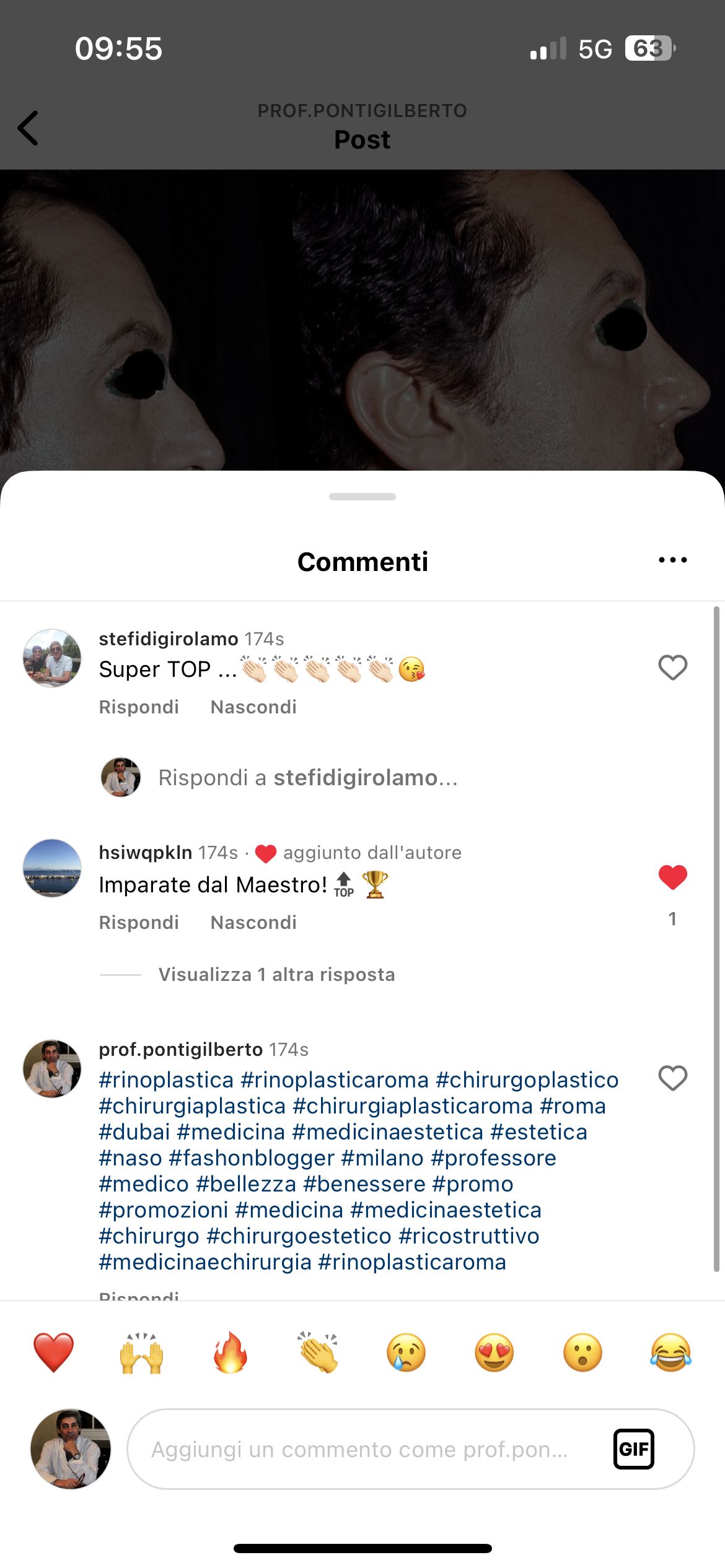Open the GIF picker

point(633,1449)
